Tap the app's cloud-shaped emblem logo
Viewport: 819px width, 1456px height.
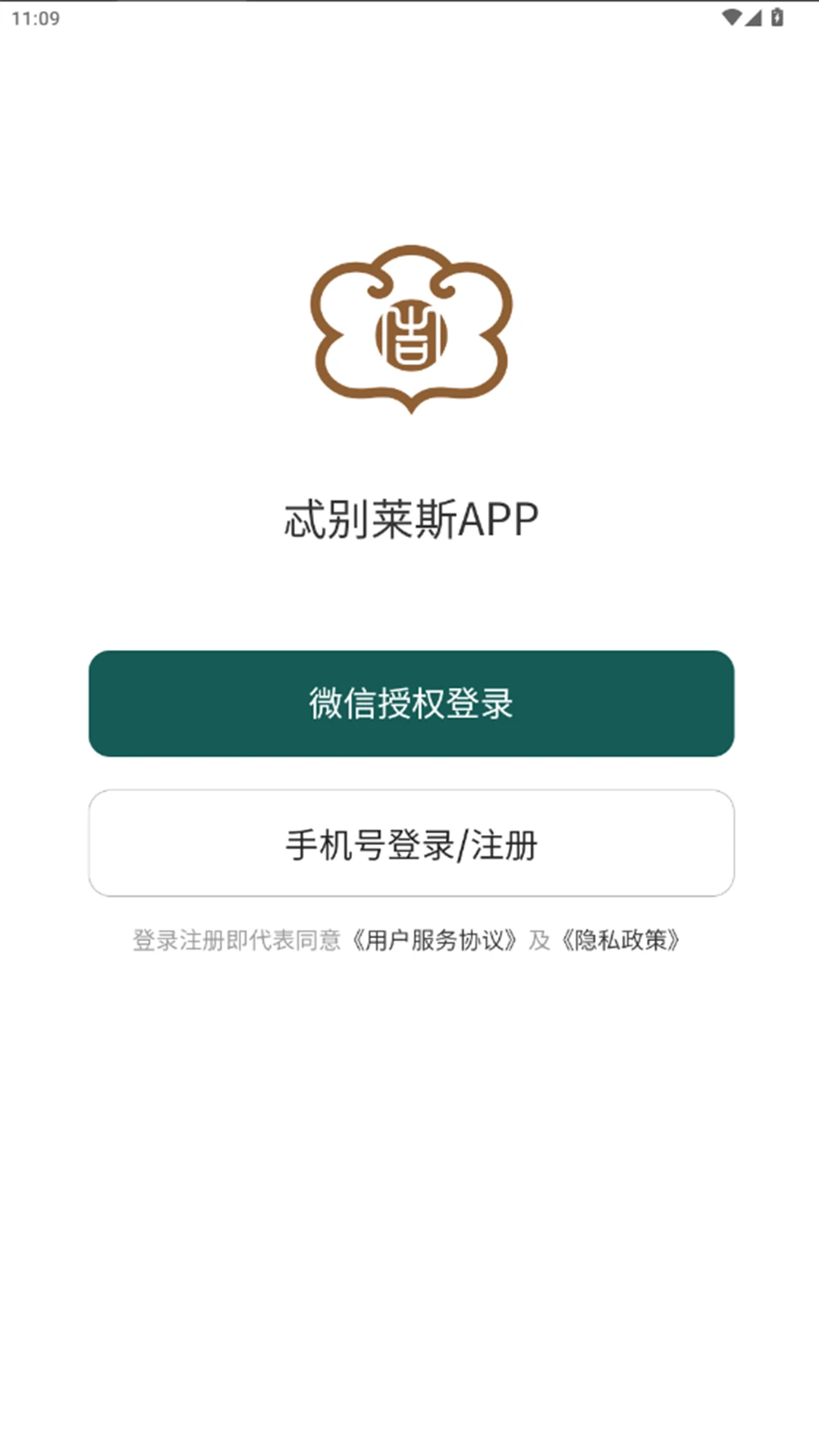pos(409,325)
